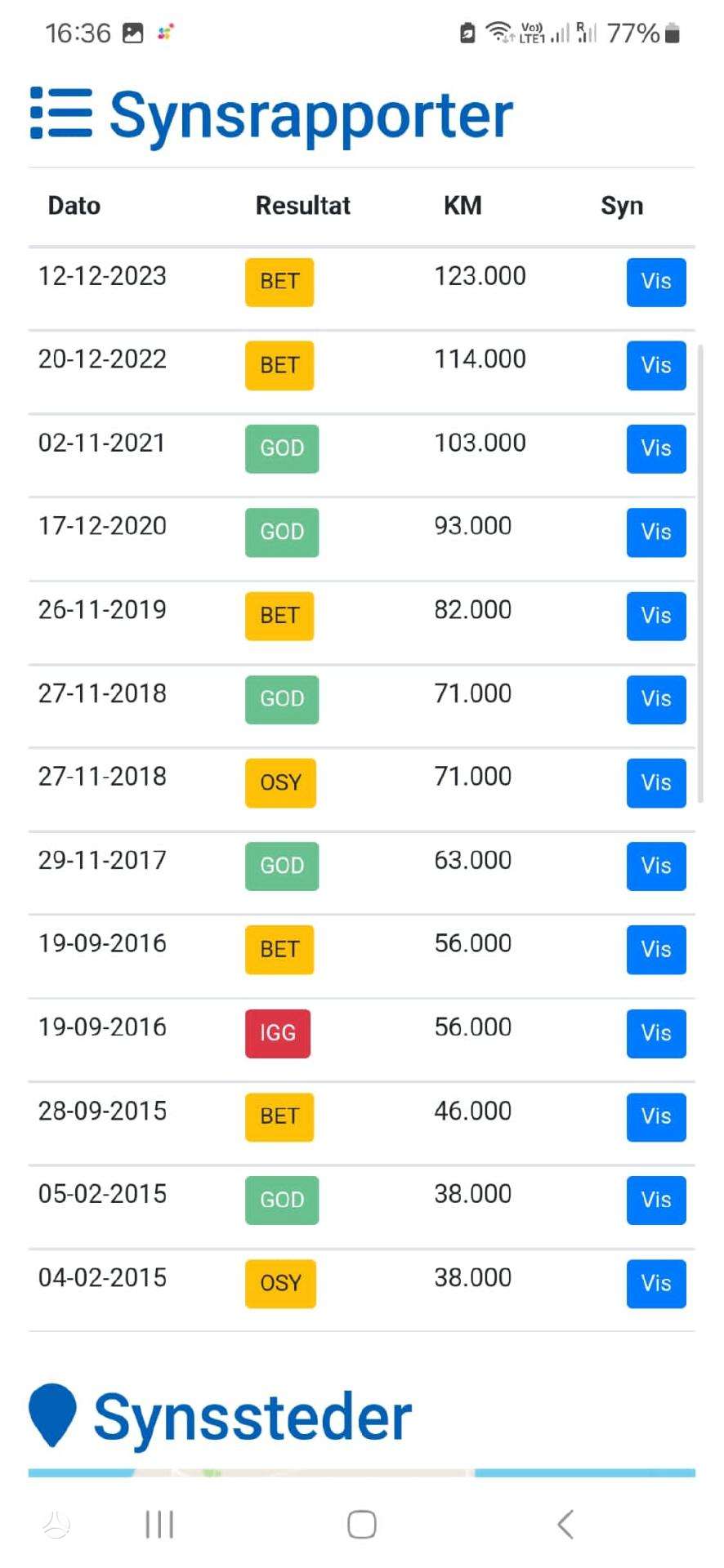Open the recent apps overview

159,1524
